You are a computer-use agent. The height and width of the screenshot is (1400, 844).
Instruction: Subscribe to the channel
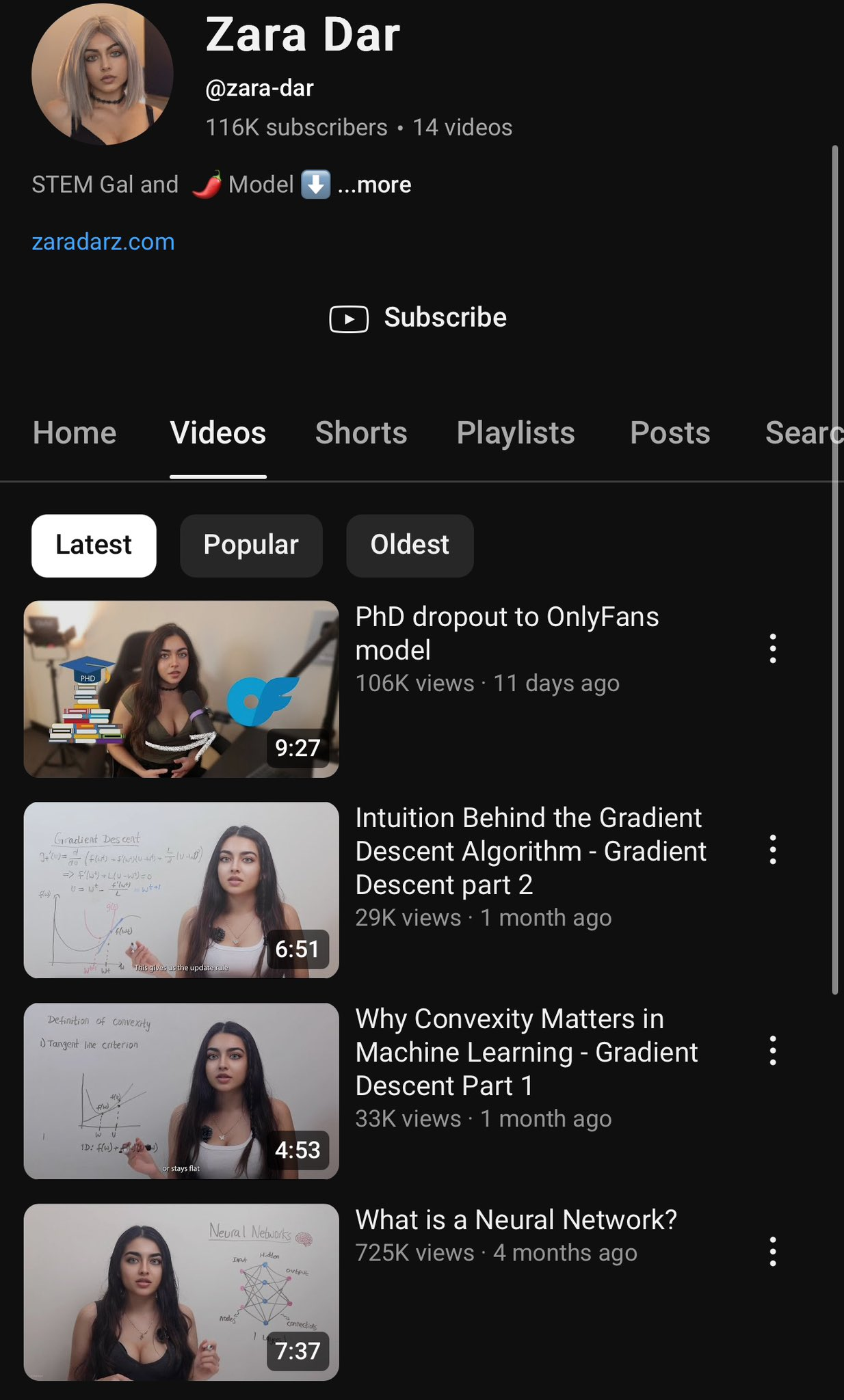tap(419, 318)
